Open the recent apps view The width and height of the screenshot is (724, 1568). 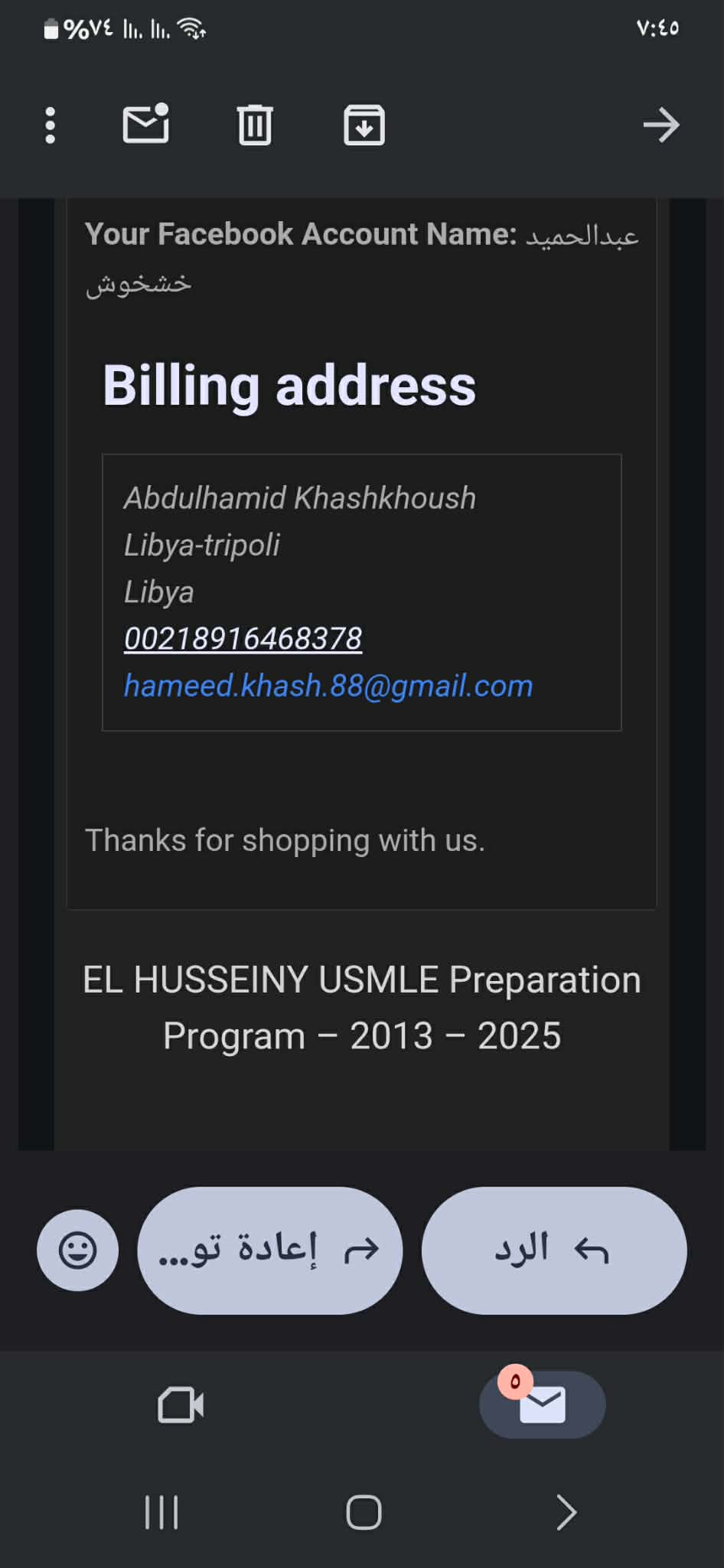coord(161,1512)
